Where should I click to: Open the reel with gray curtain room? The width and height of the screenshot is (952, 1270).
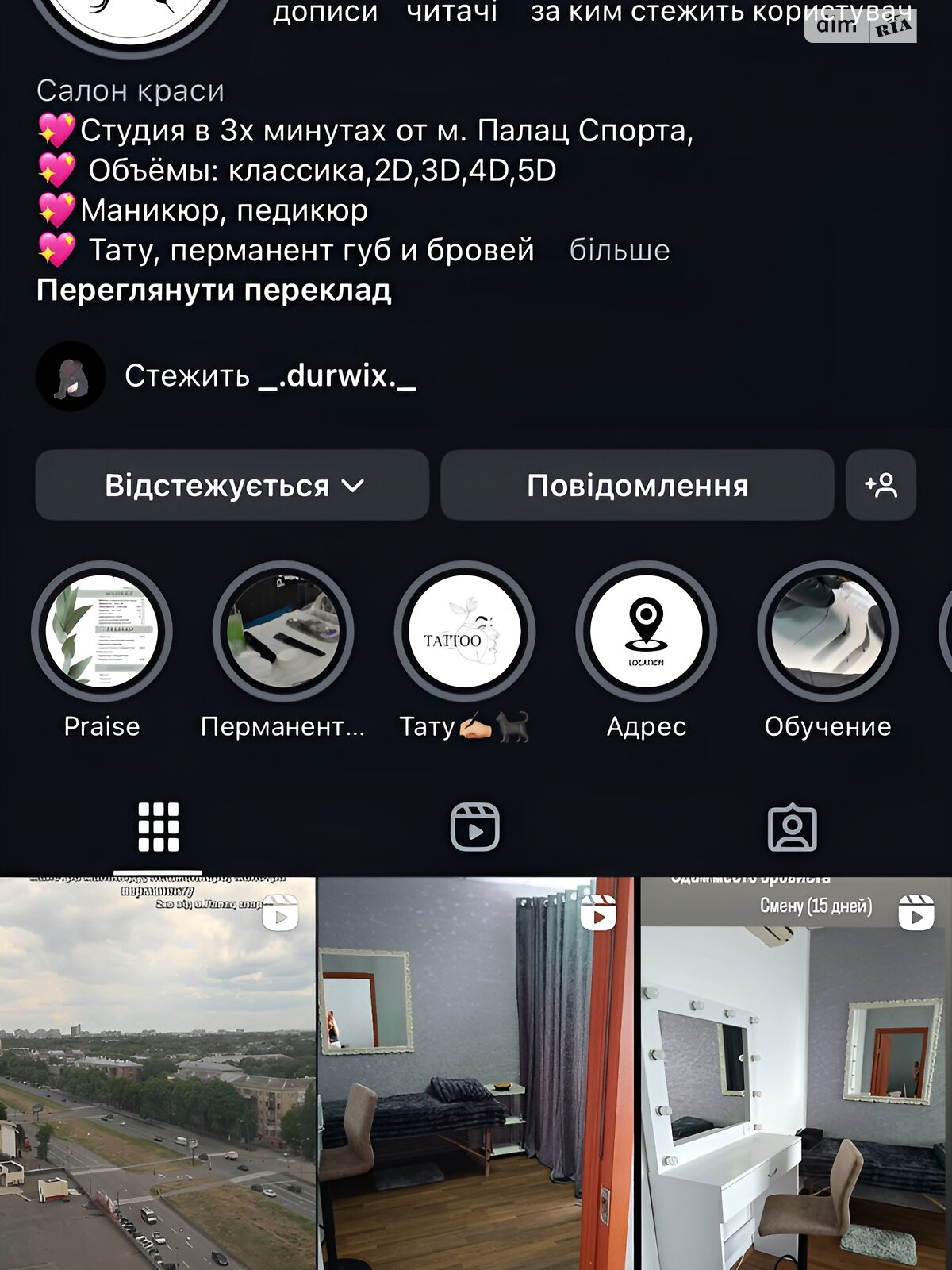tap(476, 1072)
